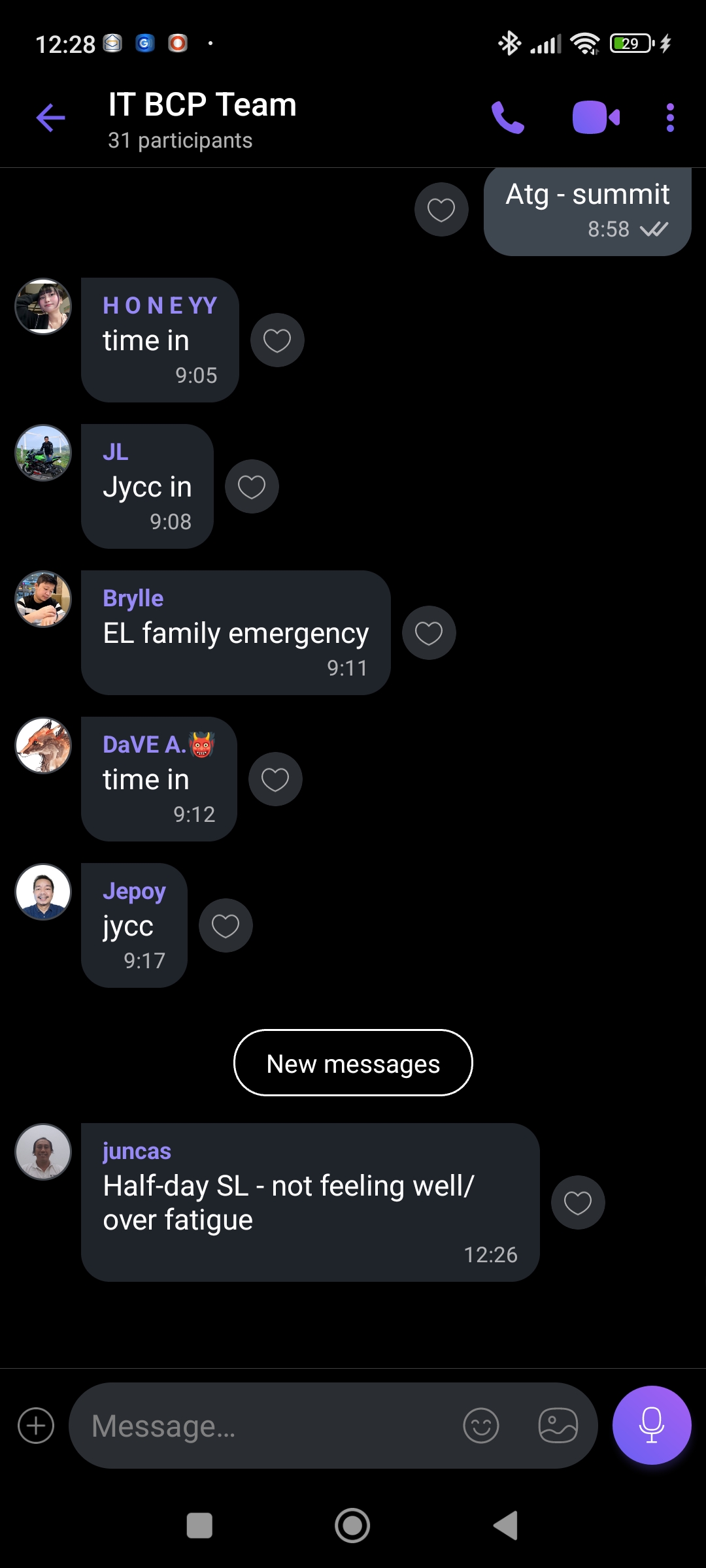Open IT BCP Team group info
The height and width of the screenshot is (1568, 706).
(203, 120)
